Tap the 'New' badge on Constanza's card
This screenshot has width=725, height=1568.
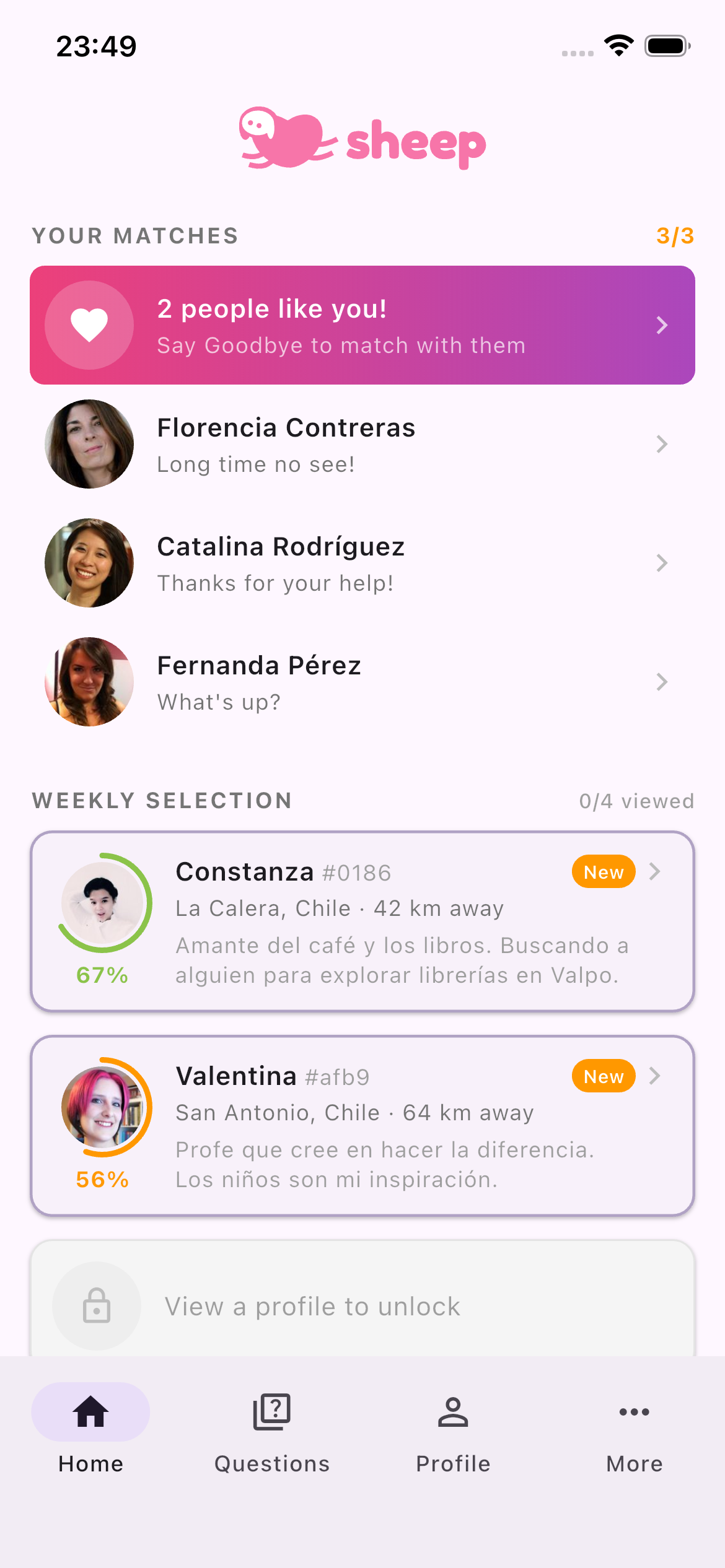click(603, 871)
